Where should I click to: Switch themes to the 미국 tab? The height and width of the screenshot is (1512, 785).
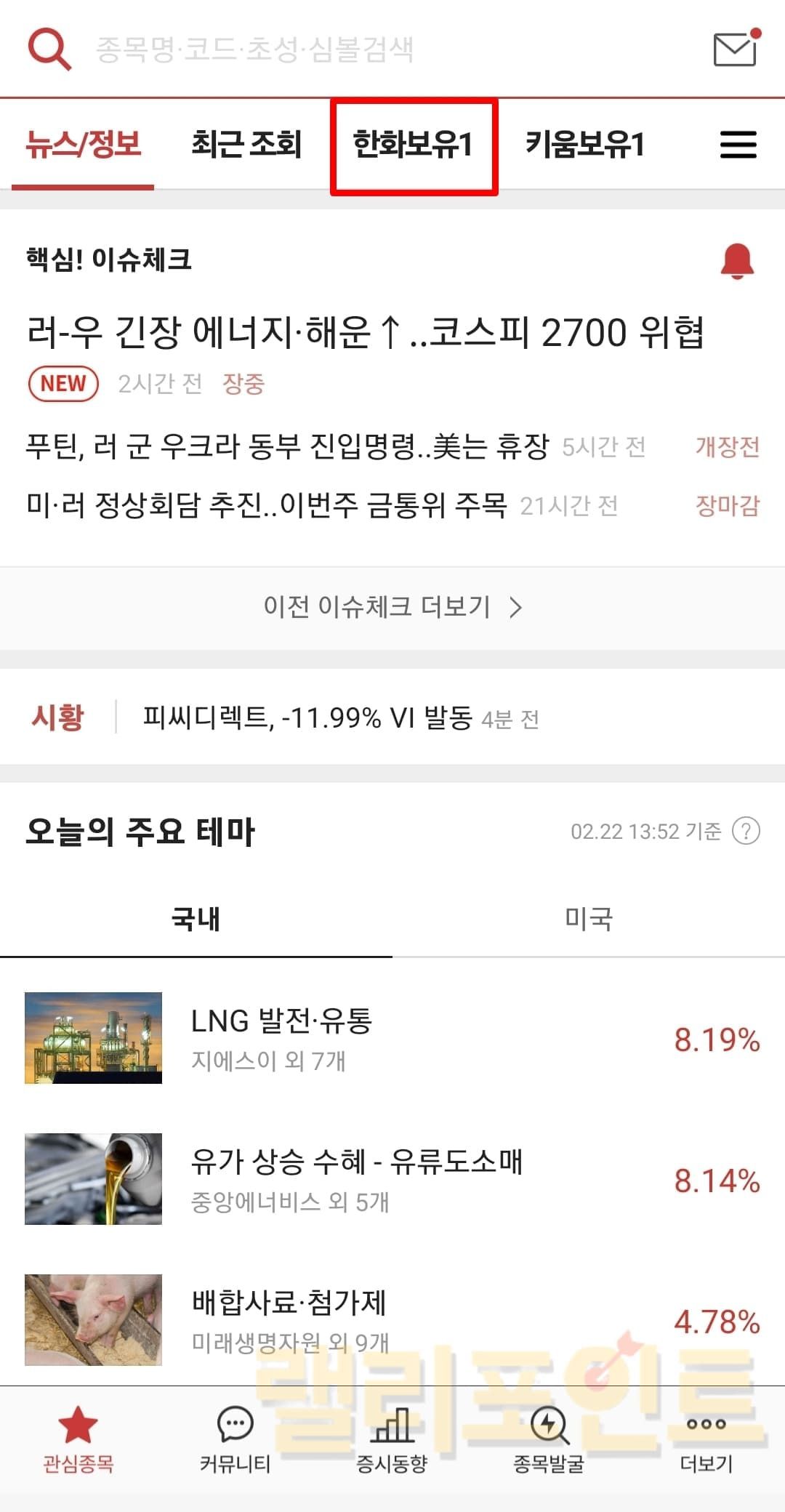pos(589,919)
